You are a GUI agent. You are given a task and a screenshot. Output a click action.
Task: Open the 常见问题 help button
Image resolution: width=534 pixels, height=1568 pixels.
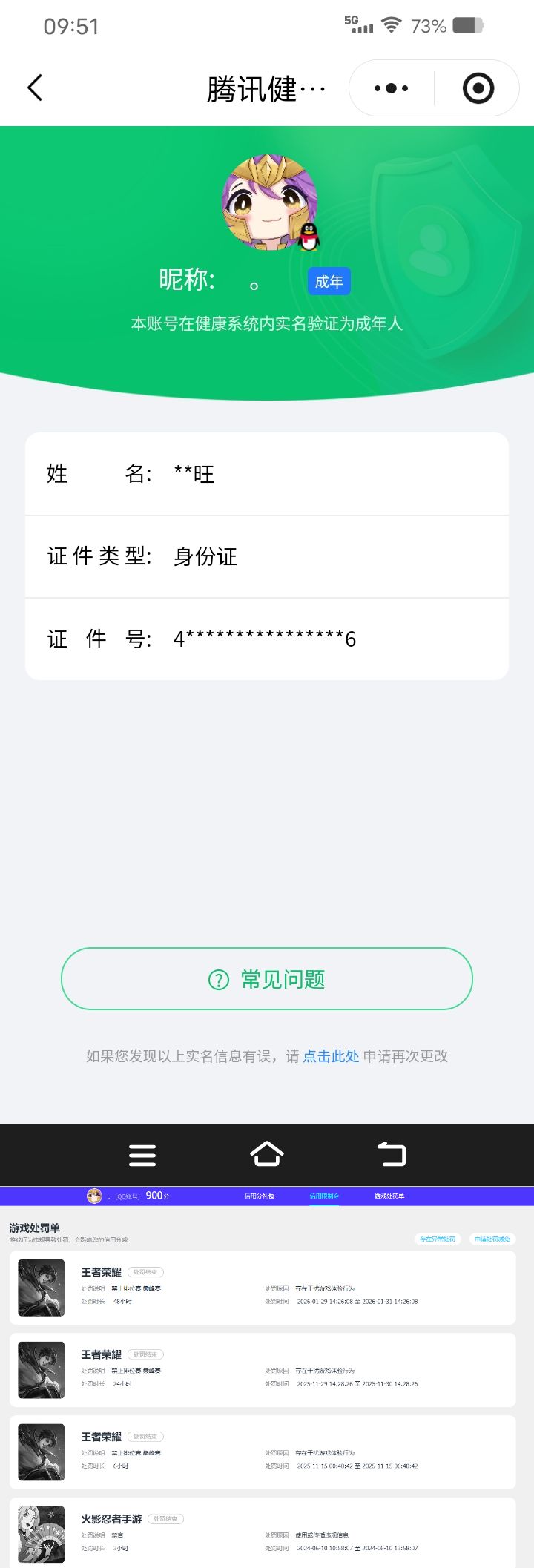pyautogui.click(x=267, y=979)
